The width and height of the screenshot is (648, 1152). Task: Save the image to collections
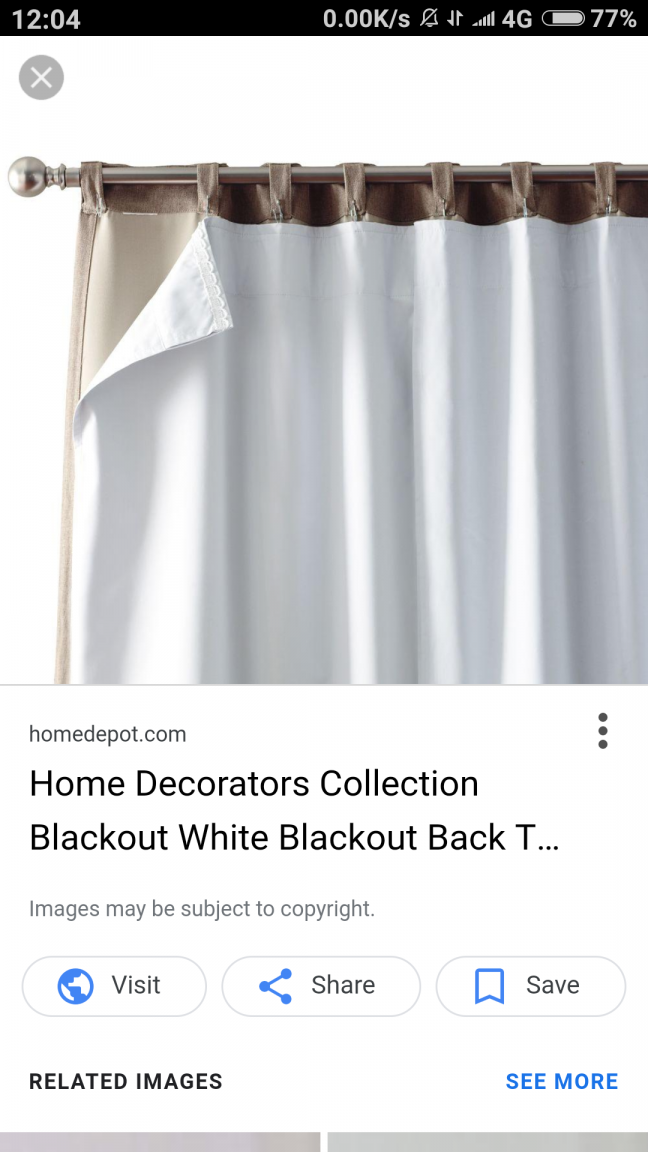530,986
